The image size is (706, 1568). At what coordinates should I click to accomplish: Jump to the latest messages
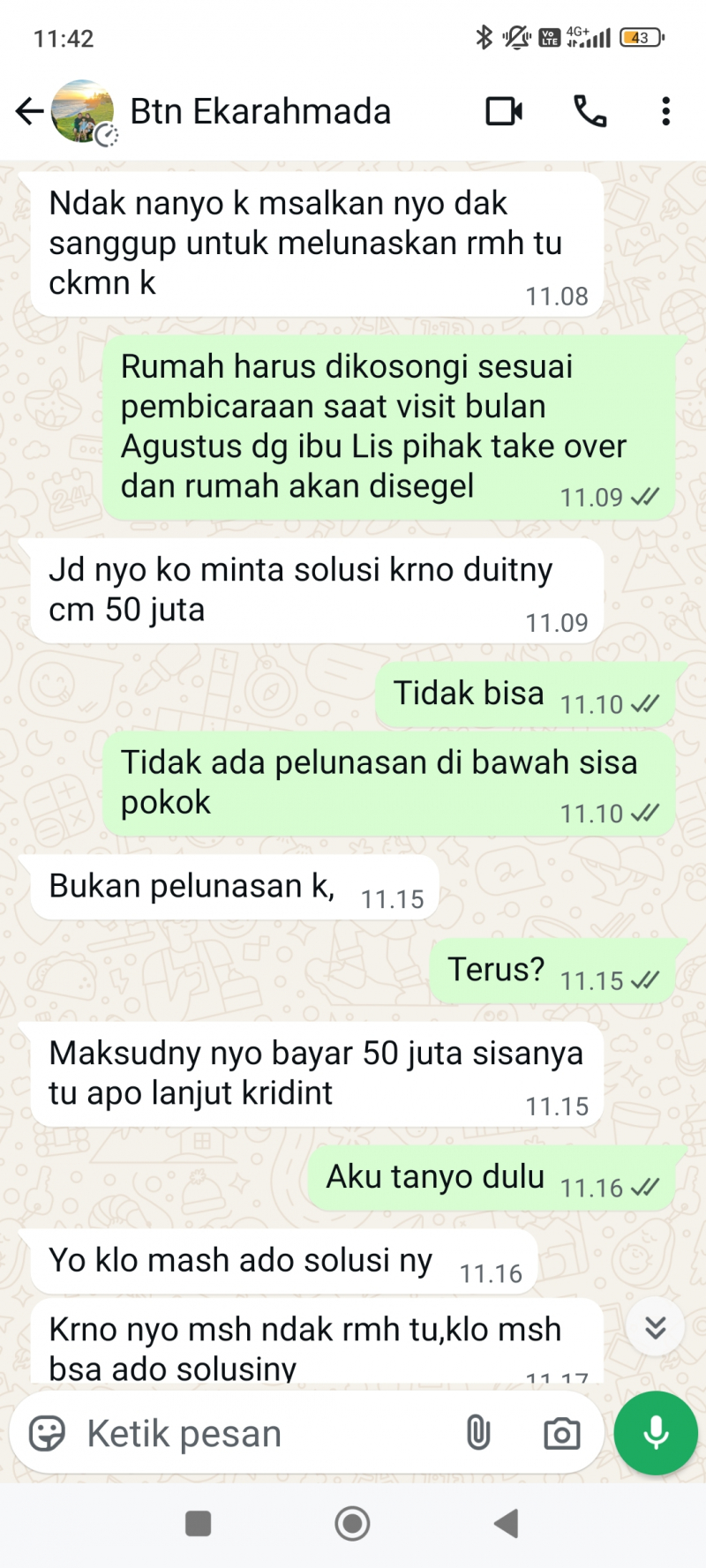(x=655, y=1327)
